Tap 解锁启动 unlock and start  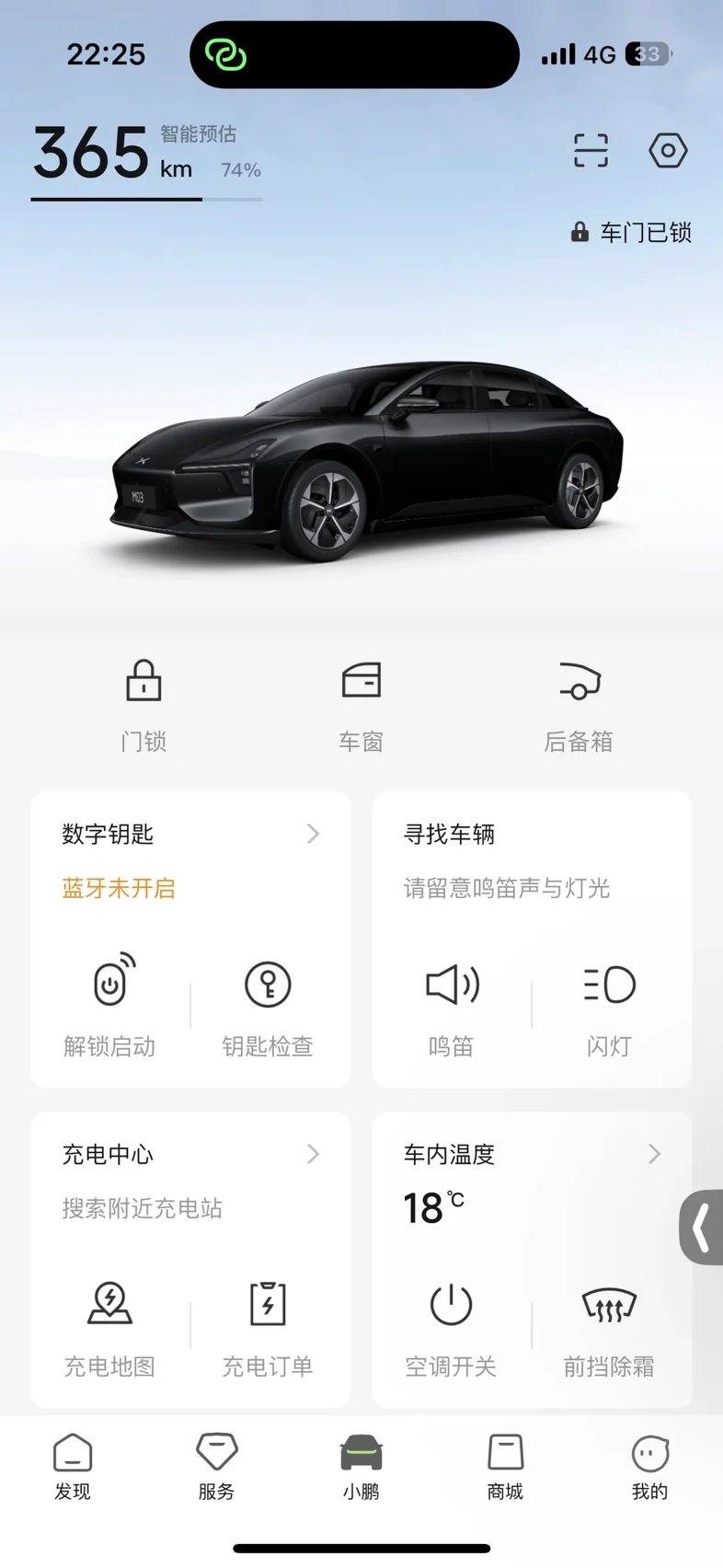(110, 1003)
